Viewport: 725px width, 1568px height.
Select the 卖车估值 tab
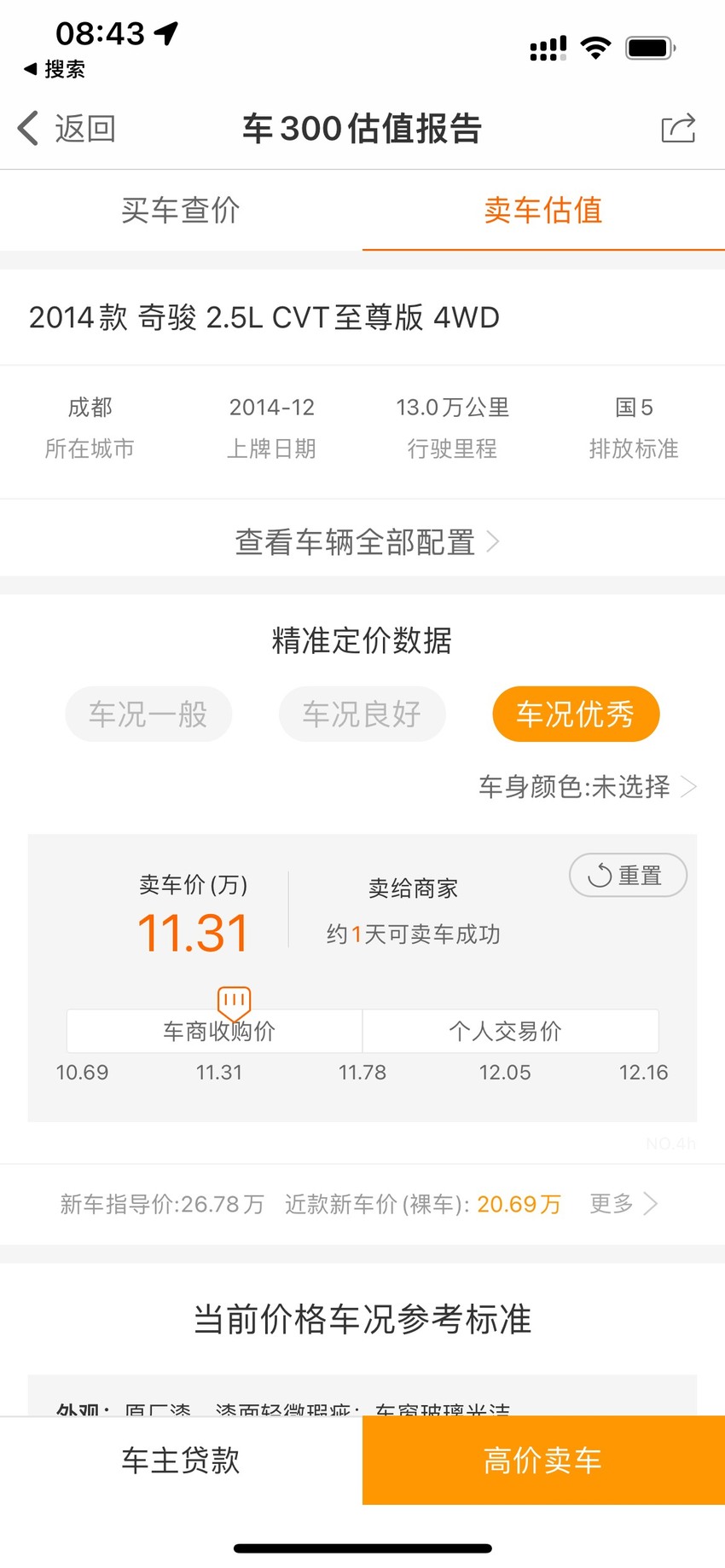543,210
